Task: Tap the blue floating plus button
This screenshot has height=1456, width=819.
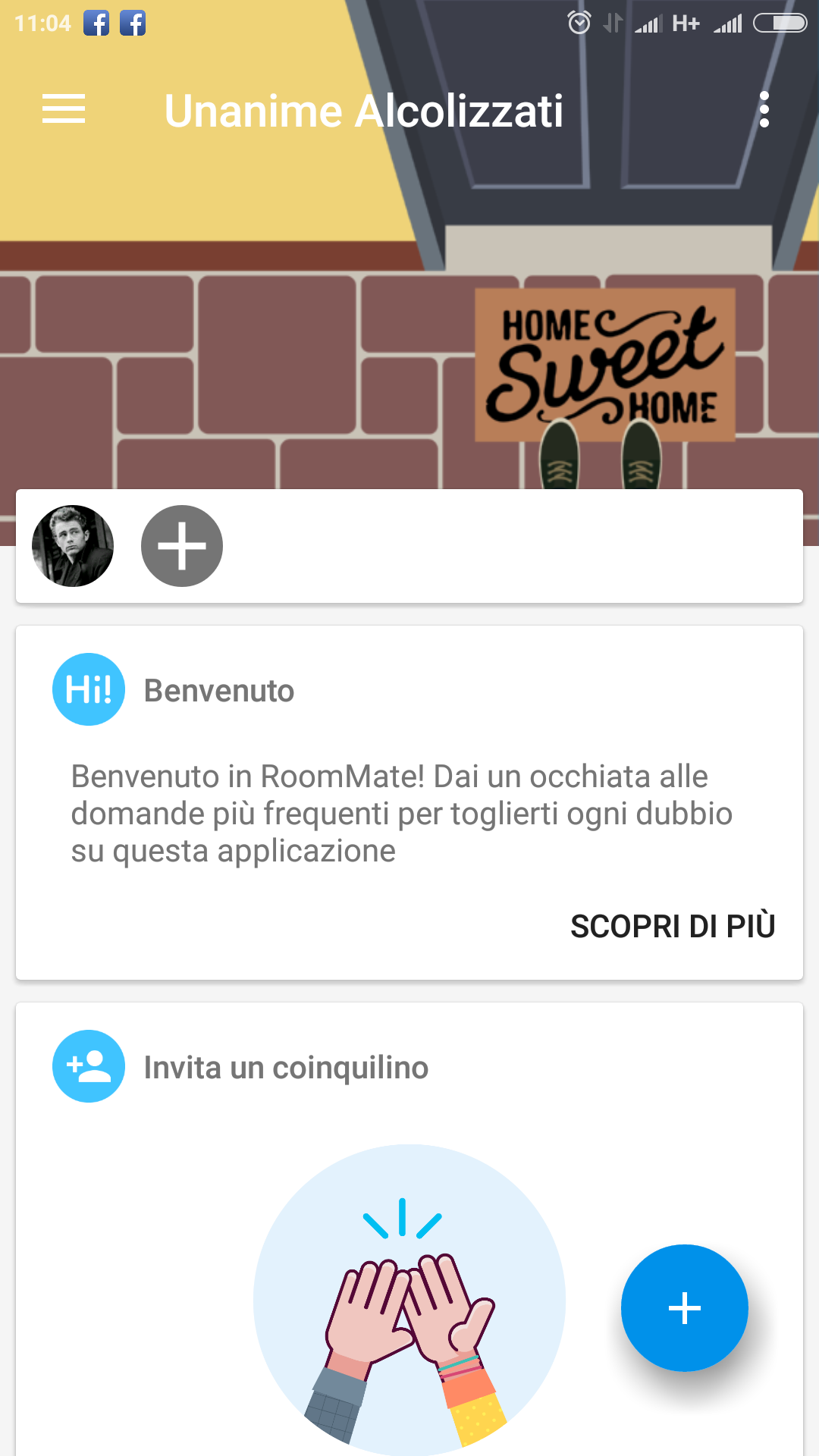Action: [x=684, y=1308]
